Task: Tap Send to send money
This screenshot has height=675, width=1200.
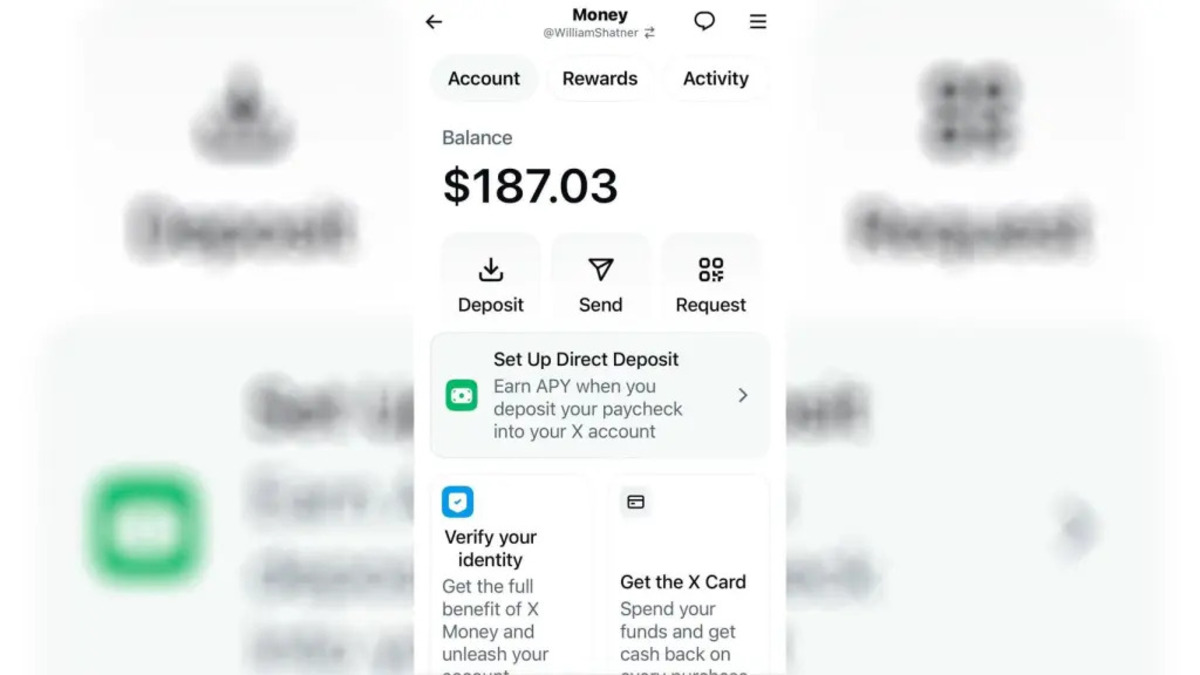Action: 600,285
